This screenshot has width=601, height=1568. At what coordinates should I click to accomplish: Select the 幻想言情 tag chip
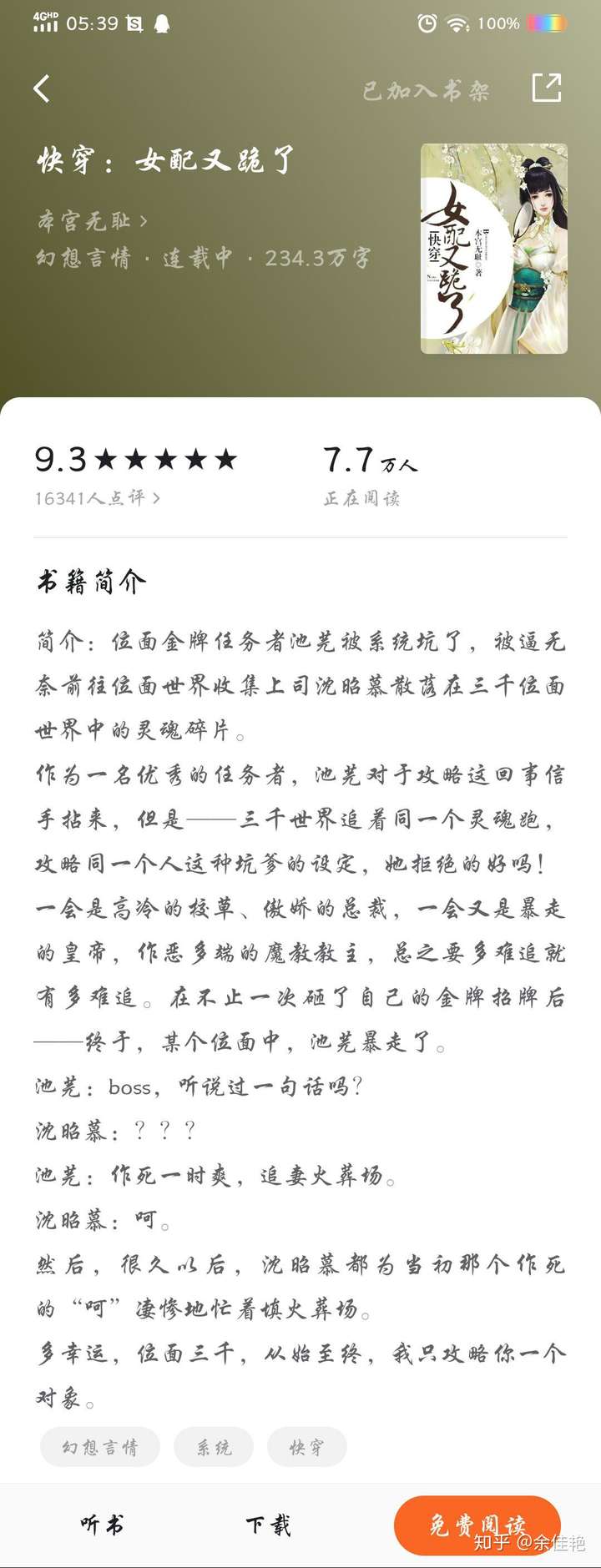pos(100,1447)
